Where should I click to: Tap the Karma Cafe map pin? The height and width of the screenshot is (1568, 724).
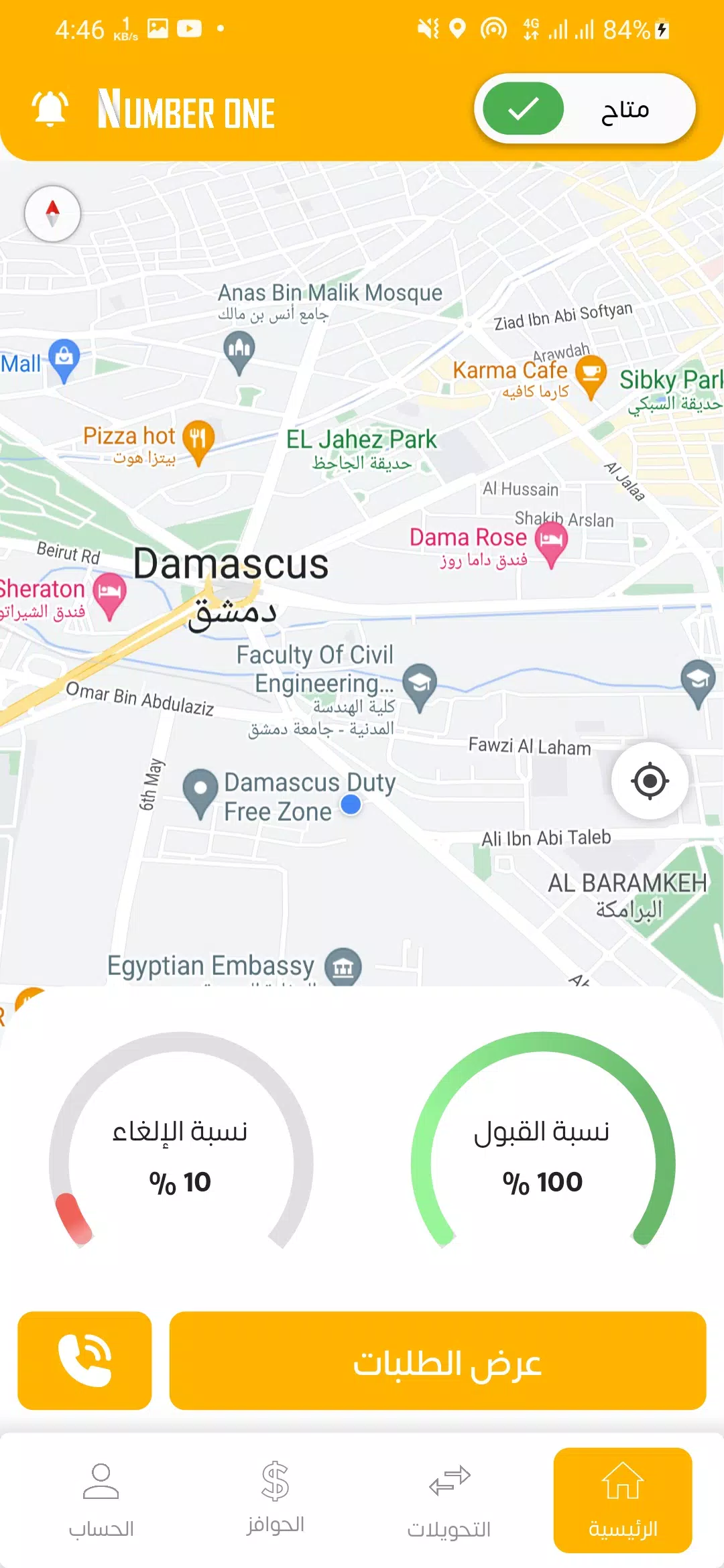[x=591, y=374]
